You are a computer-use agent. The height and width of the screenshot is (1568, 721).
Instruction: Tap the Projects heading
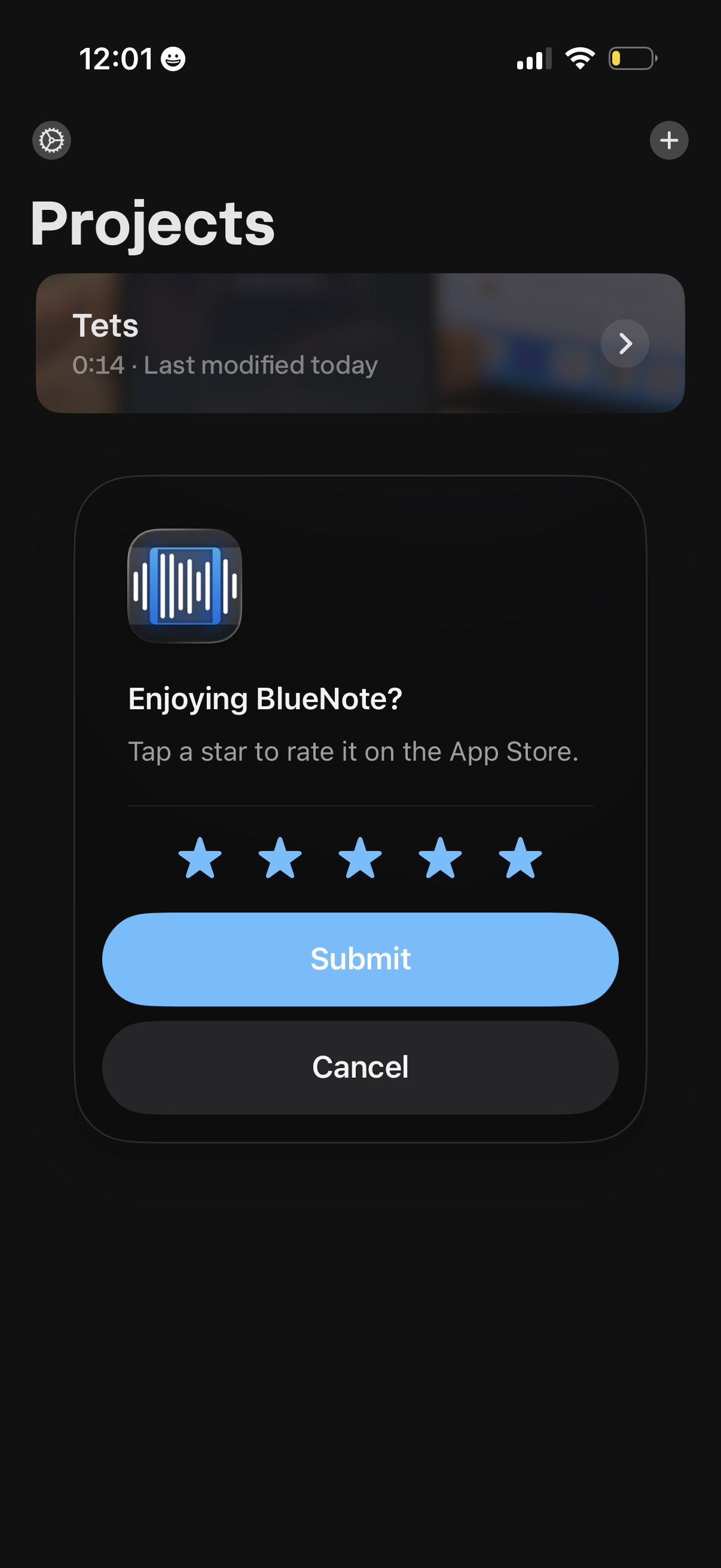click(153, 224)
